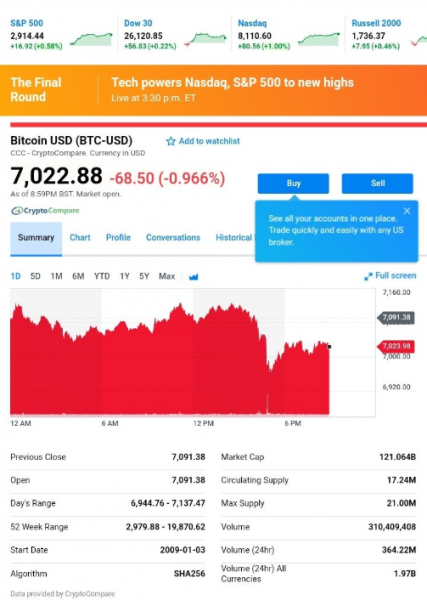Switch to the Profile tab

[118, 238]
